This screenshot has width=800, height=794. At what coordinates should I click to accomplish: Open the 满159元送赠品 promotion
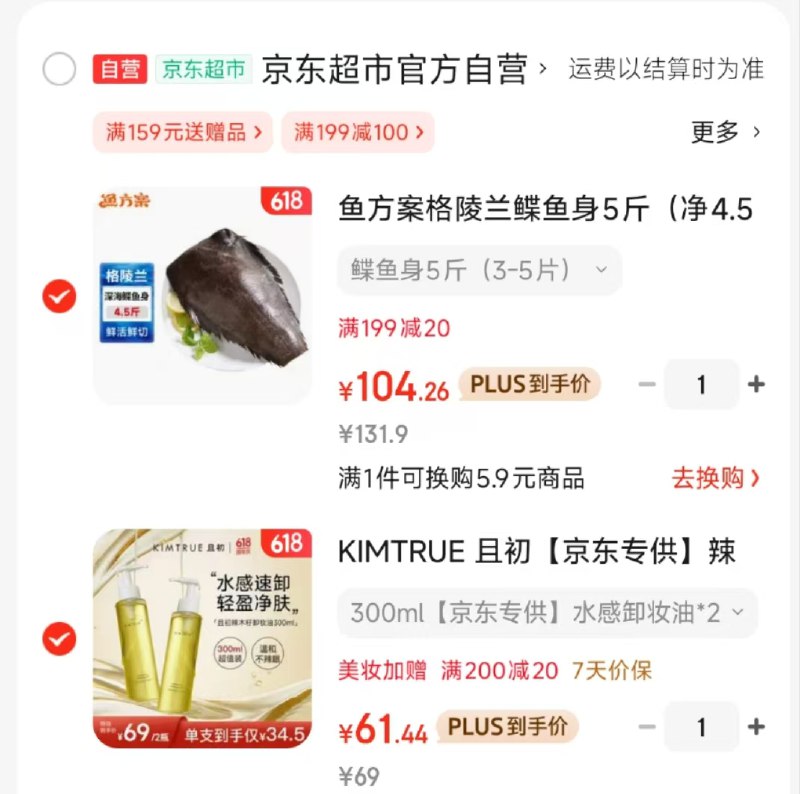(x=183, y=132)
